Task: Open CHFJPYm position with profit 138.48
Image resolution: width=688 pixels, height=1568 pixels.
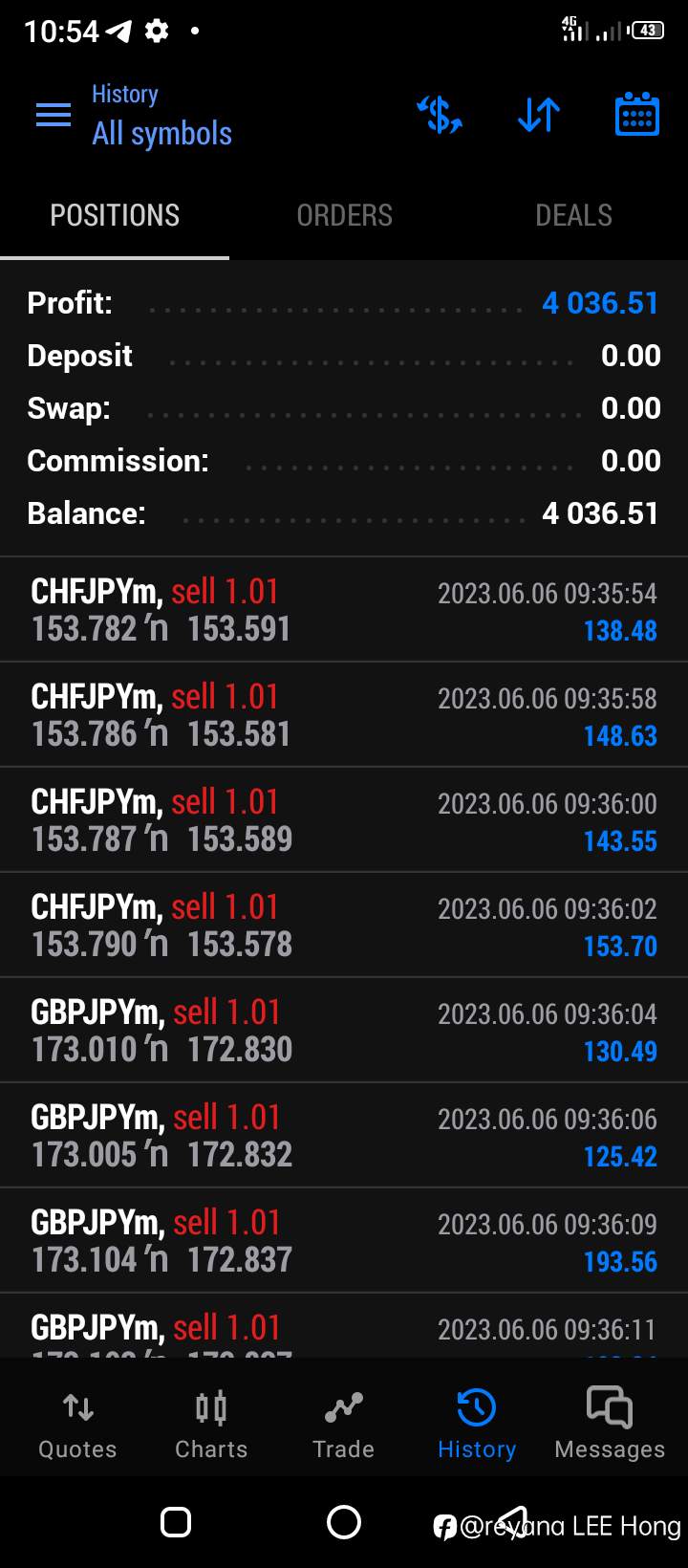Action: (x=344, y=610)
